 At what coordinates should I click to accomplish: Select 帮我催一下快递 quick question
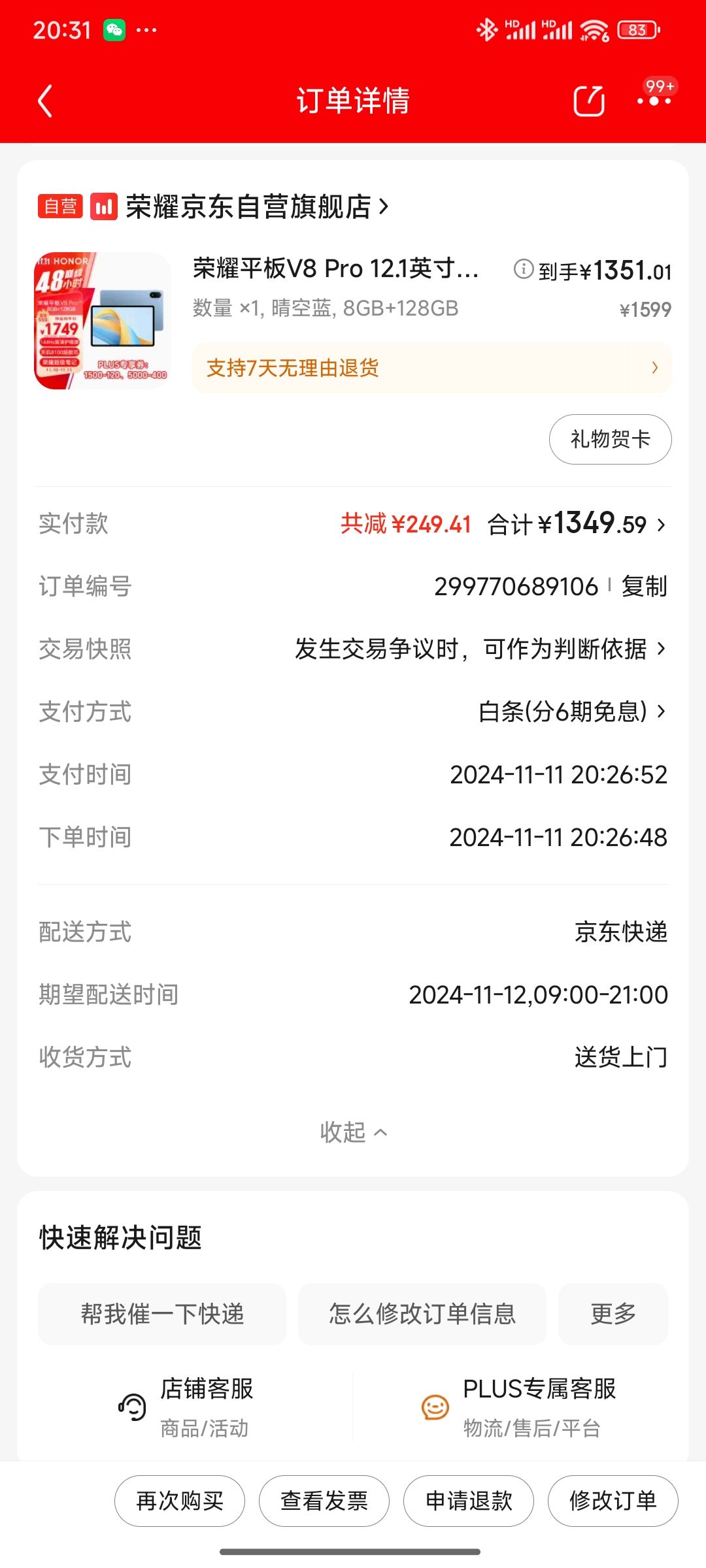[162, 1314]
